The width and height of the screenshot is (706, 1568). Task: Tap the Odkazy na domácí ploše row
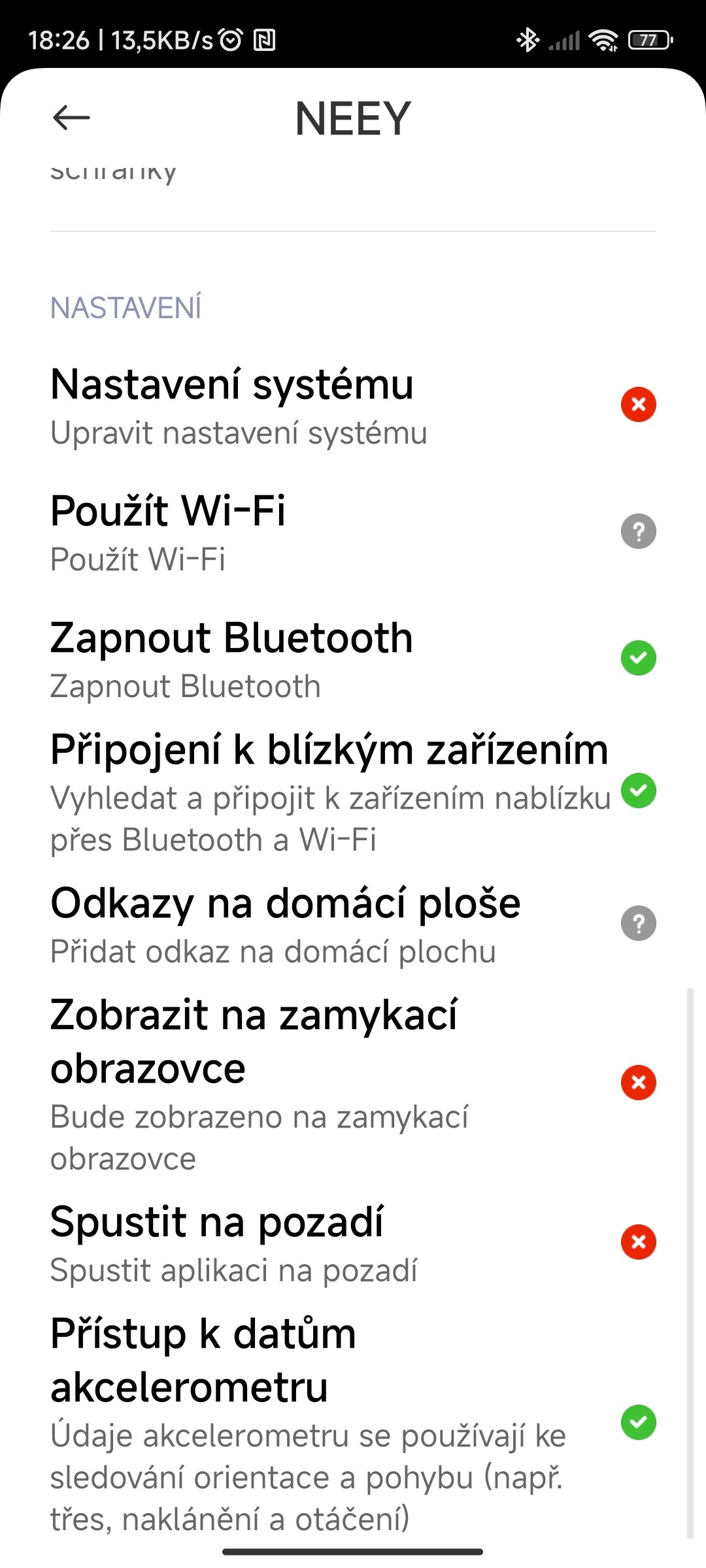[x=353, y=924]
